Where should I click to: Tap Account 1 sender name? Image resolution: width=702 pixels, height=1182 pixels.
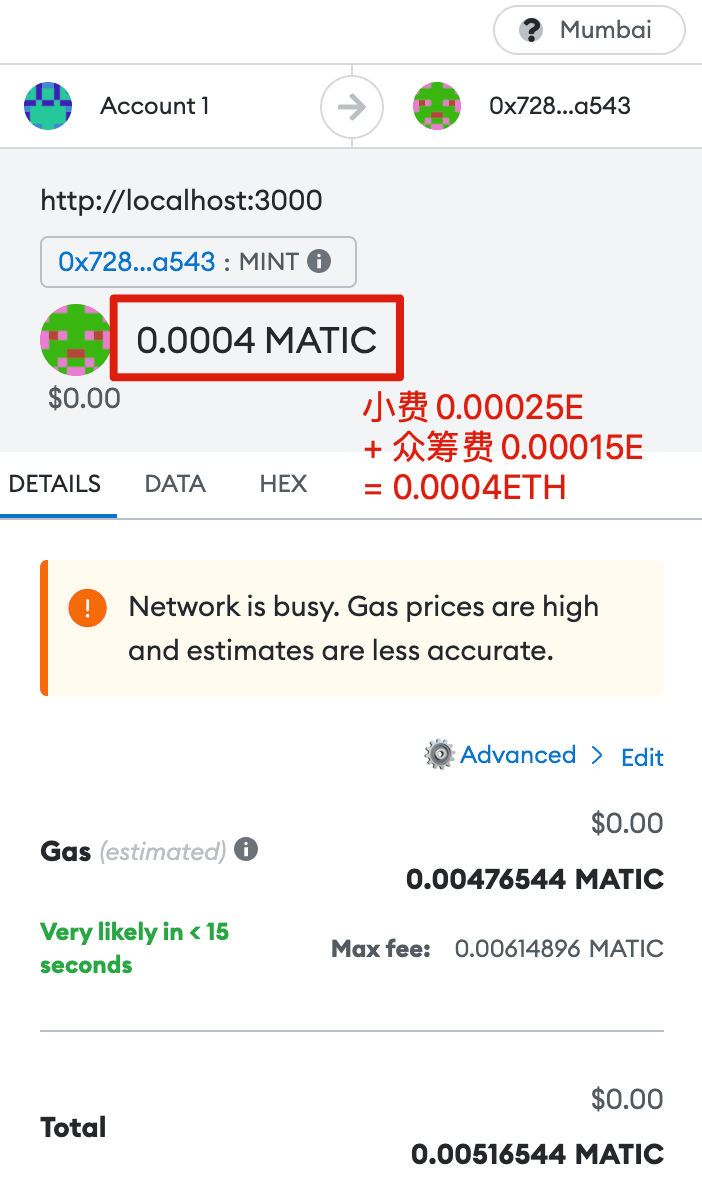pos(154,106)
